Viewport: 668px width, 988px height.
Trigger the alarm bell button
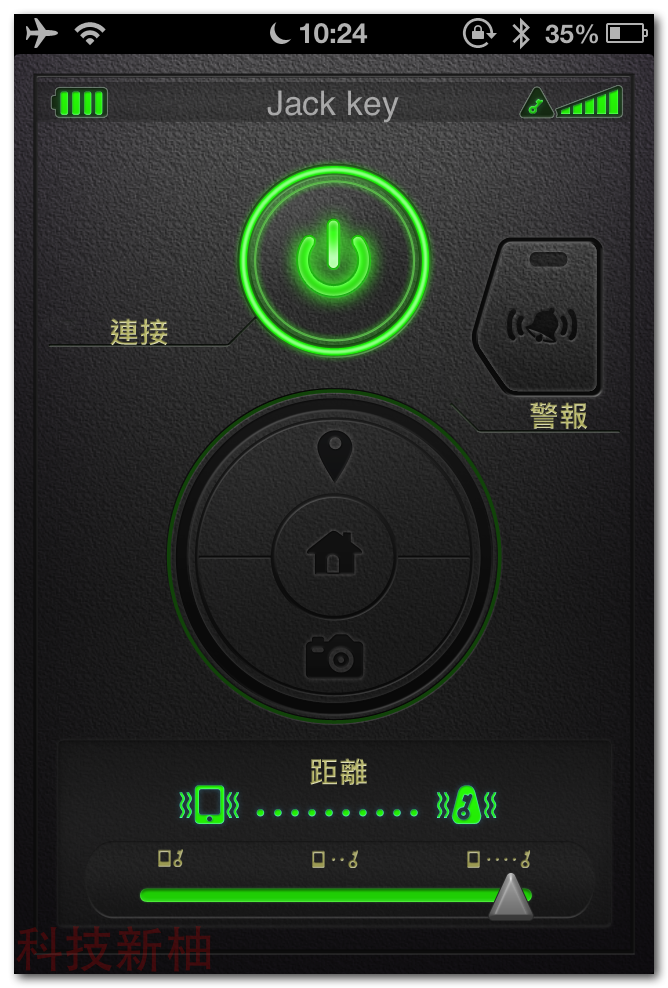click(x=541, y=320)
